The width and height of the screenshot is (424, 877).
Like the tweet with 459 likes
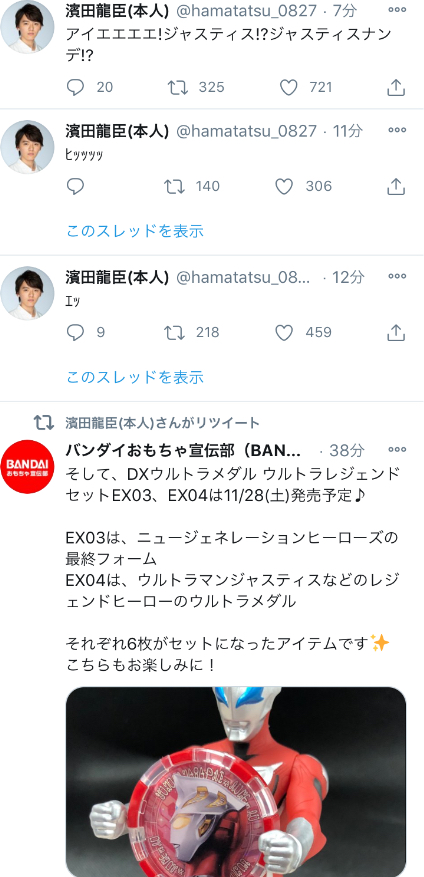284,333
